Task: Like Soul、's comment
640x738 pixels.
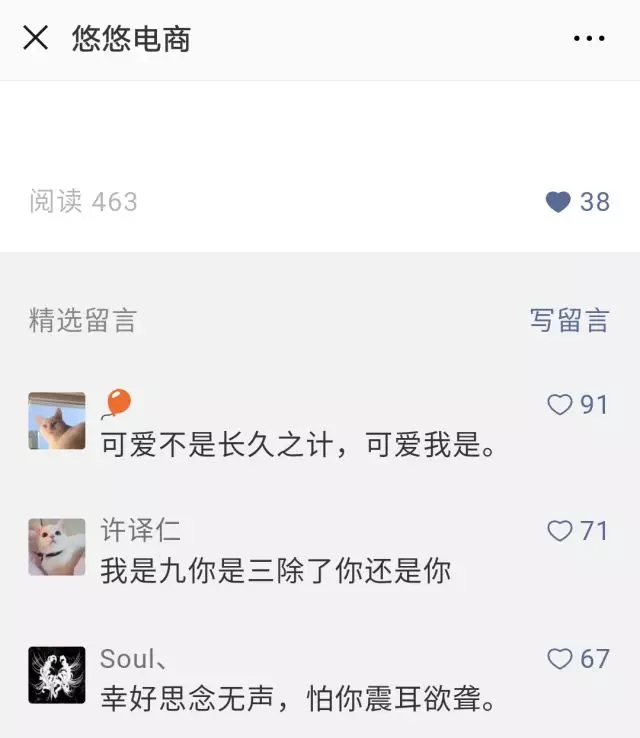Action: pos(559,659)
